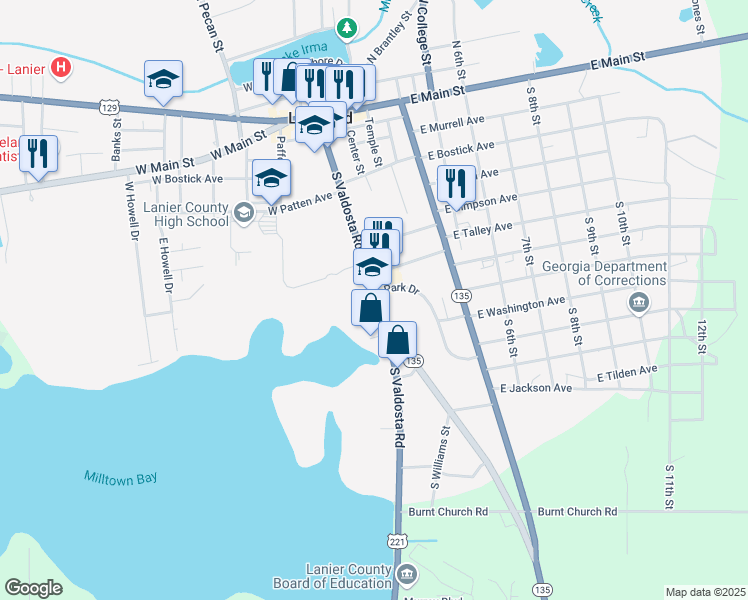
Task: Select the restaurant marker on W Main St
Action: [x=38, y=153]
